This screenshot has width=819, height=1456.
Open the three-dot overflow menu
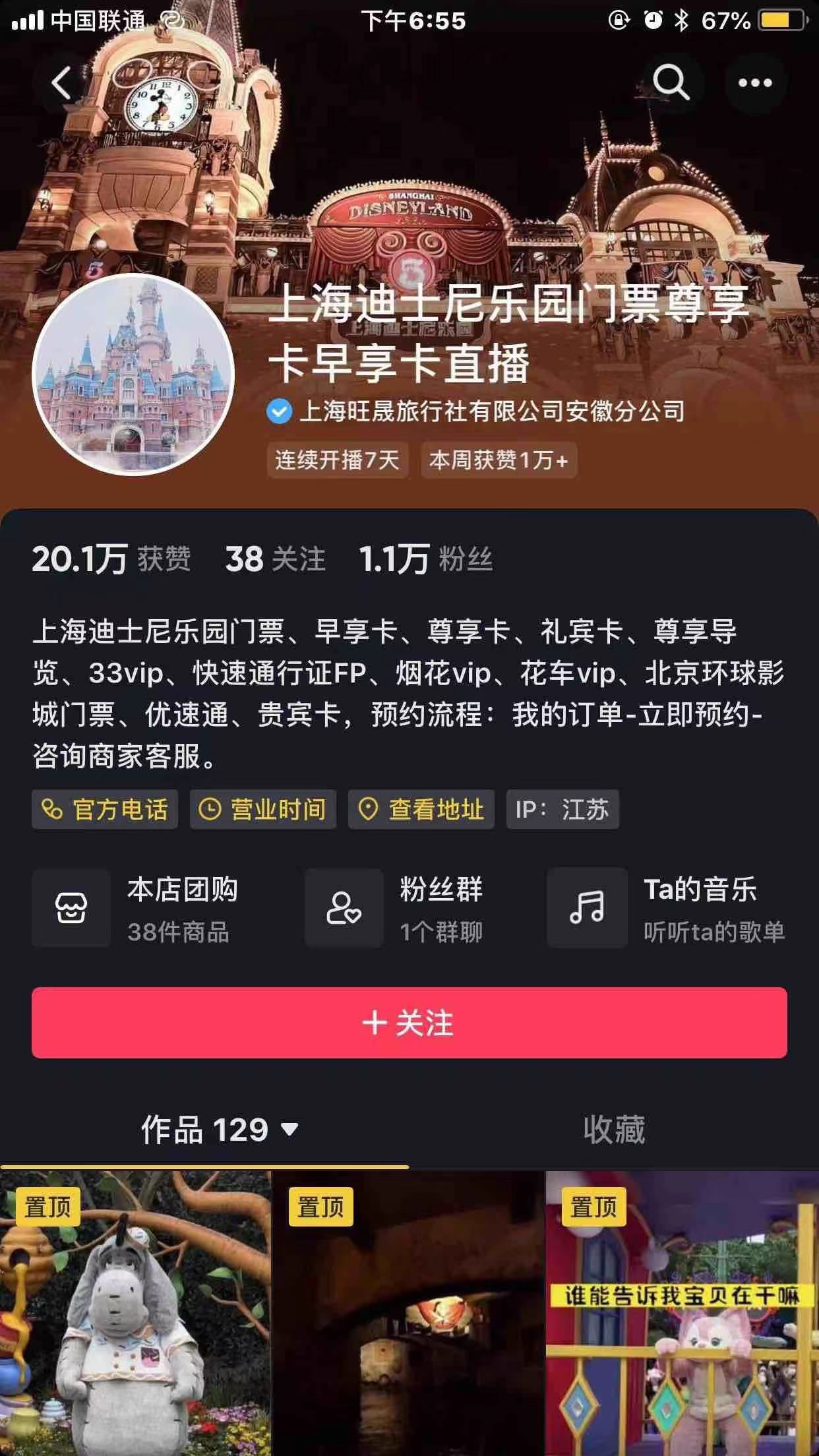[754, 83]
